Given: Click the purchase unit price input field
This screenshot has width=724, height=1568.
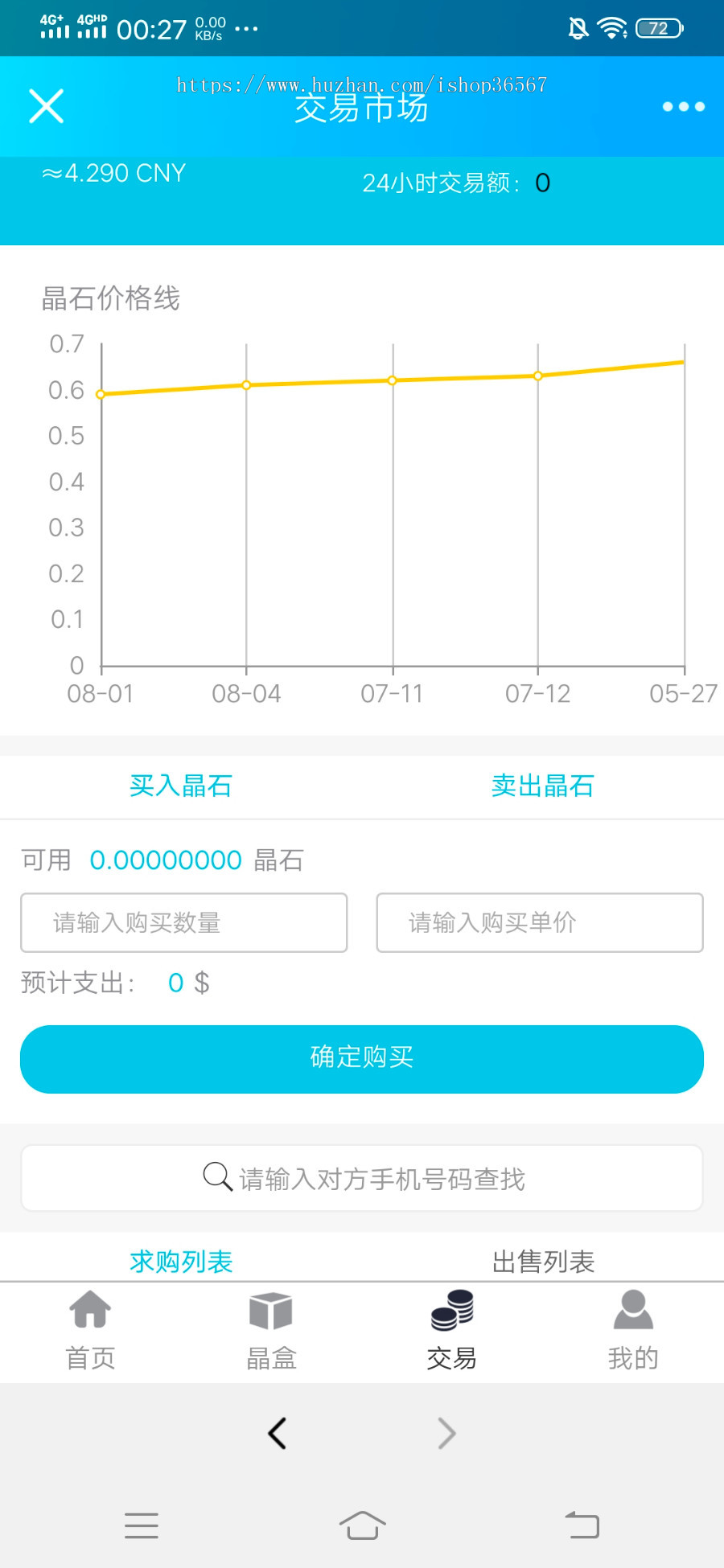Looking at the screenshot, I should click(540, 922).
